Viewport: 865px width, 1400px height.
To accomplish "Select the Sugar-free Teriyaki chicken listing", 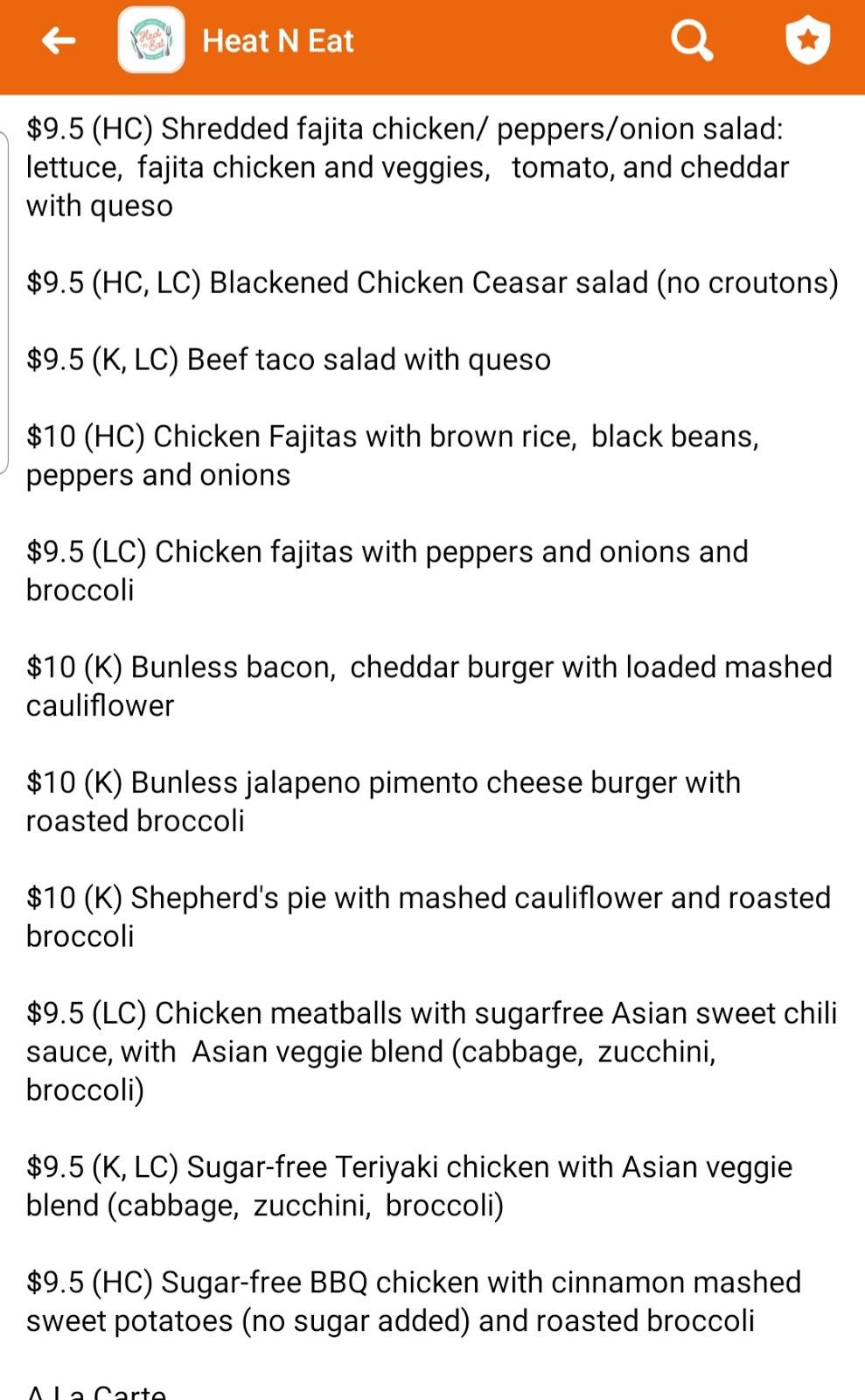I will click(409, 1186).
